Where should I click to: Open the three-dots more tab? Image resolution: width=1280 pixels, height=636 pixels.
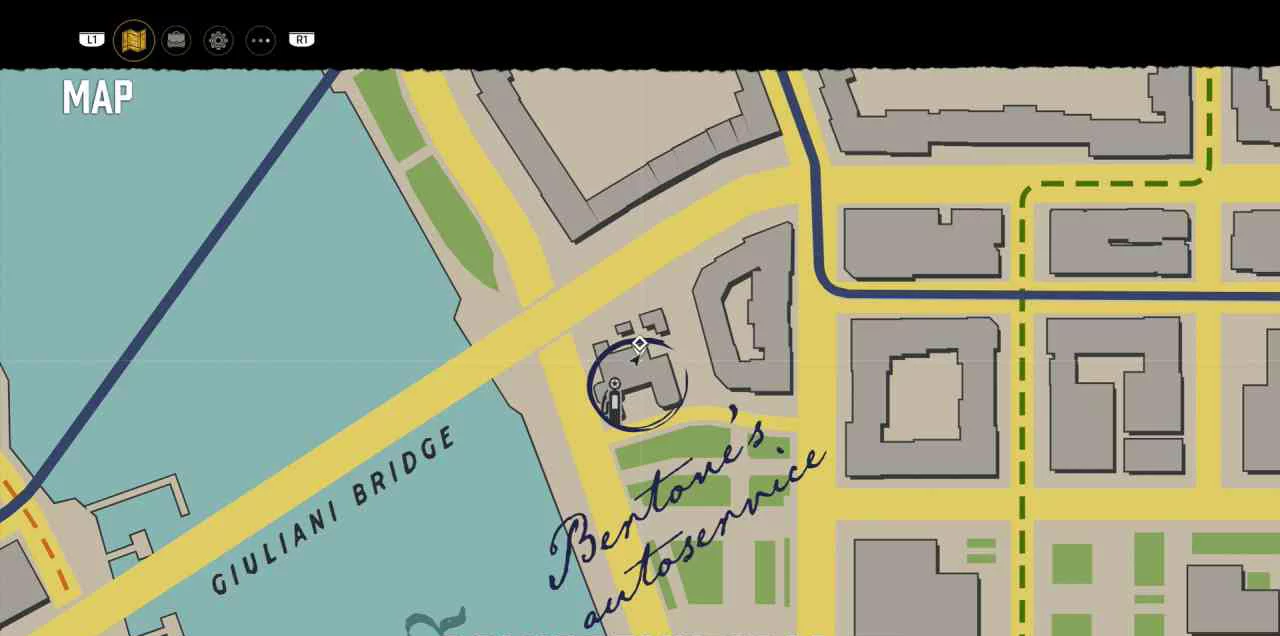coord(260,40)
